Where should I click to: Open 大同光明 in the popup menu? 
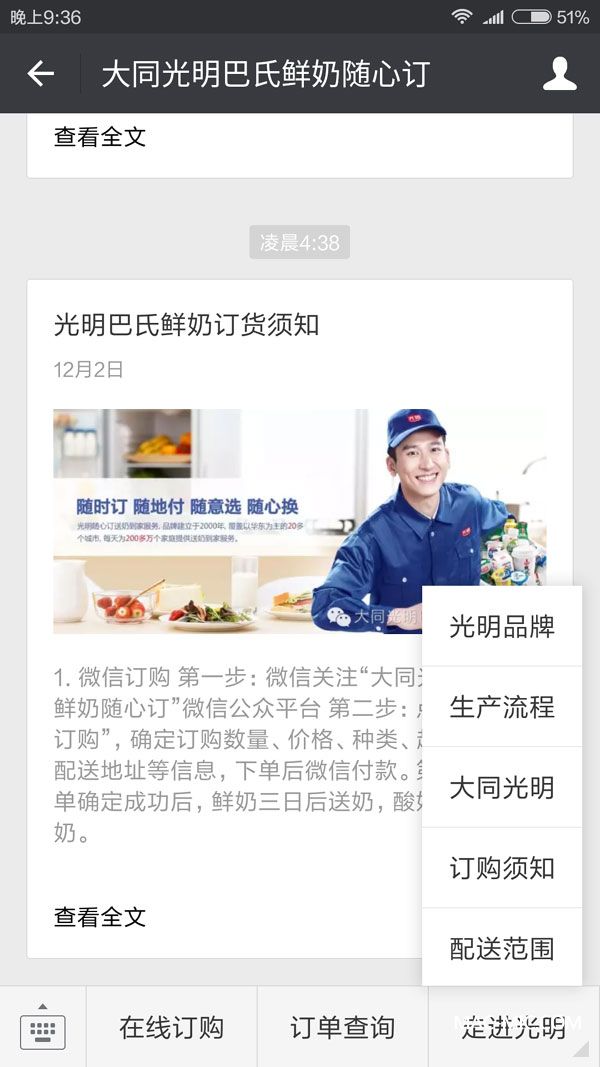[501, 787]
